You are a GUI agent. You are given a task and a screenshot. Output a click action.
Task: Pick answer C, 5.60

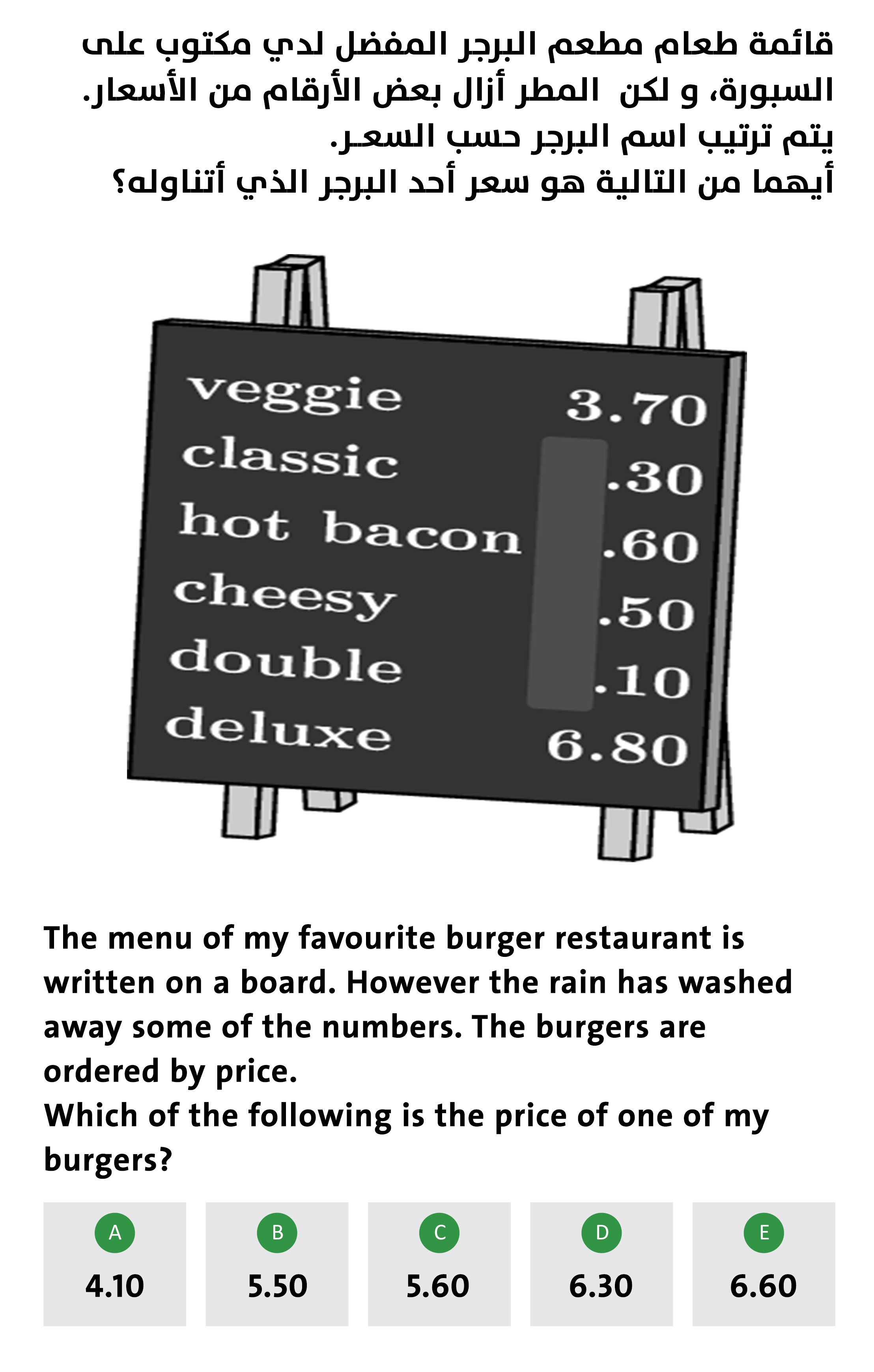pyautogui.click(x=439, y=1264)
